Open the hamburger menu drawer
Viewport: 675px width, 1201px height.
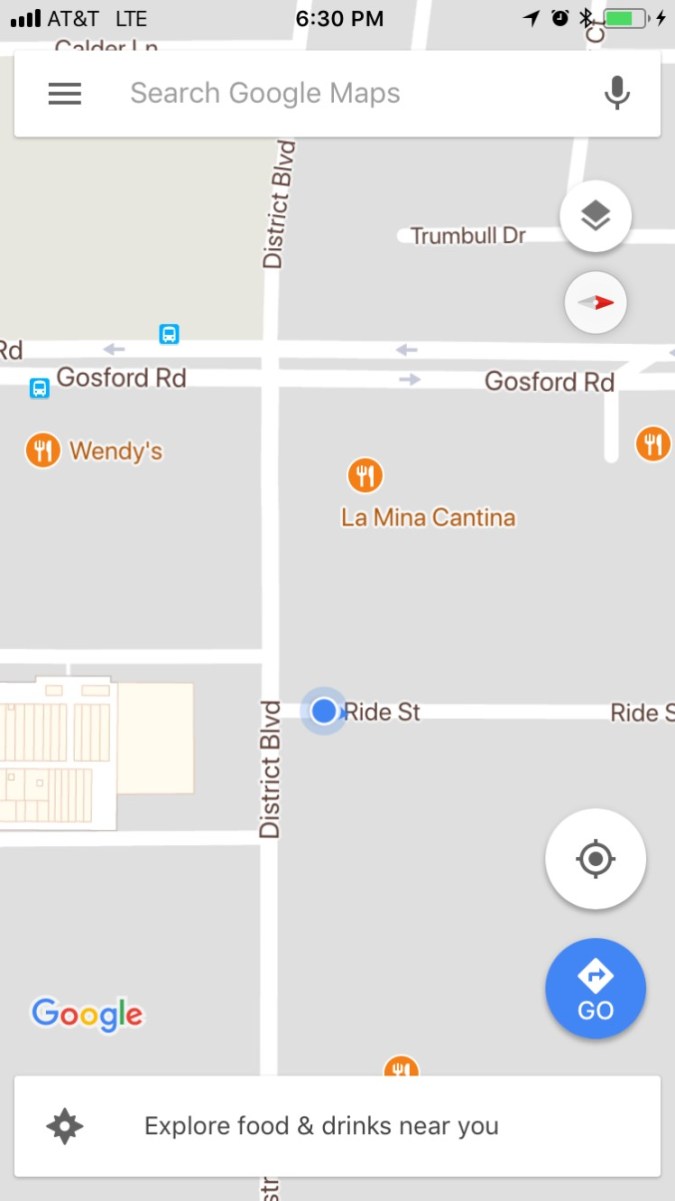tap(65, 94)
